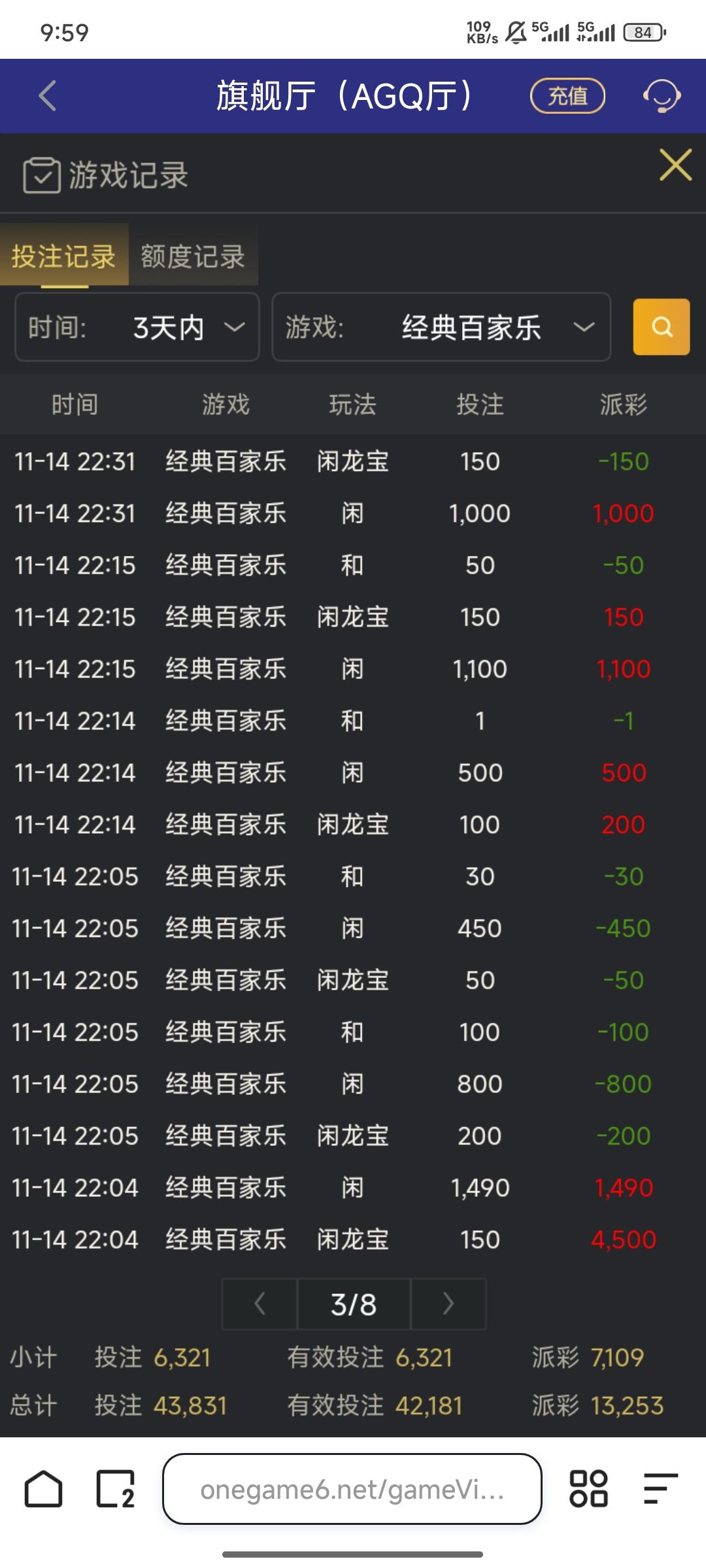
Task: Switch to the 投注记录 tab
Action: pos(64,256)
